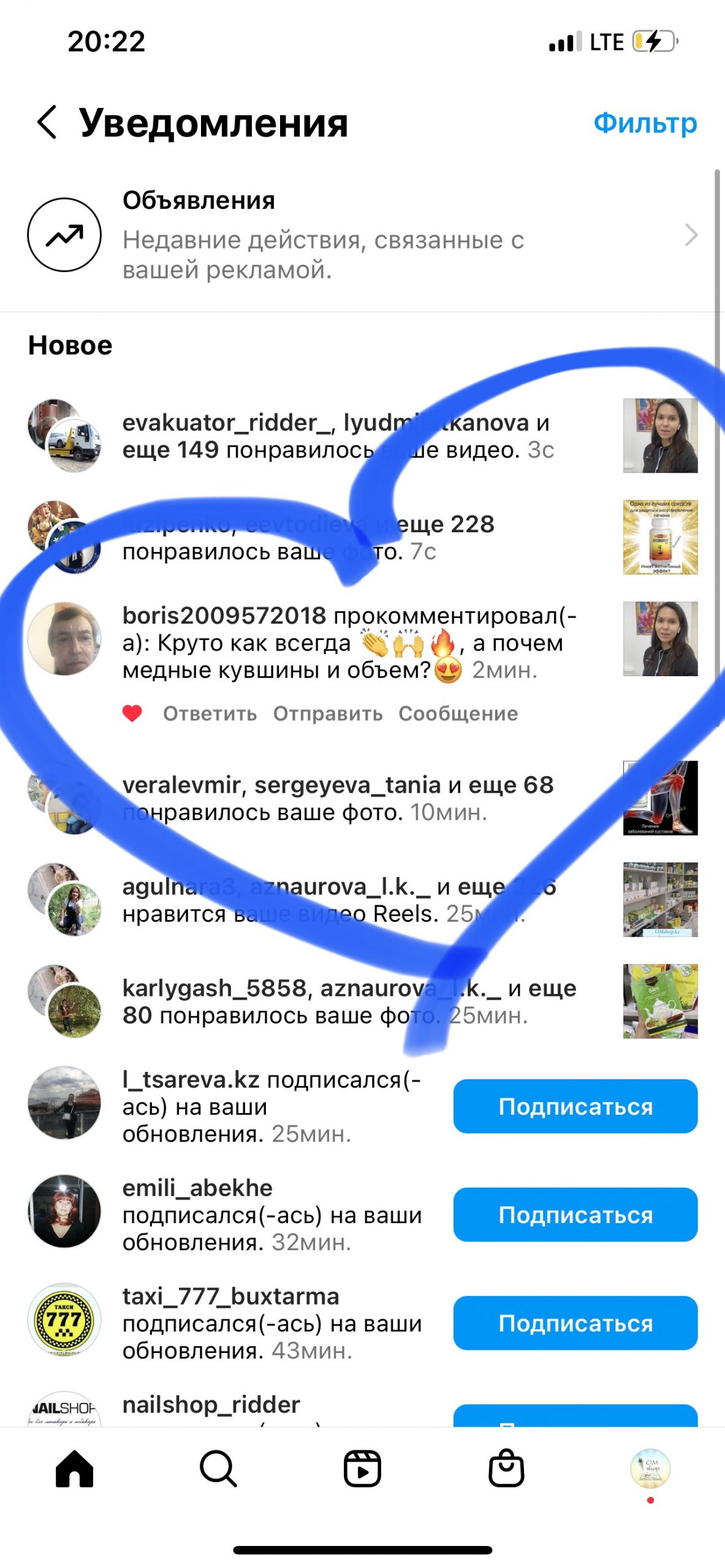Go back from Уведомления screen
This screenshot has height=1568, width=725.
pyautogui.click(x=48, y=122)
